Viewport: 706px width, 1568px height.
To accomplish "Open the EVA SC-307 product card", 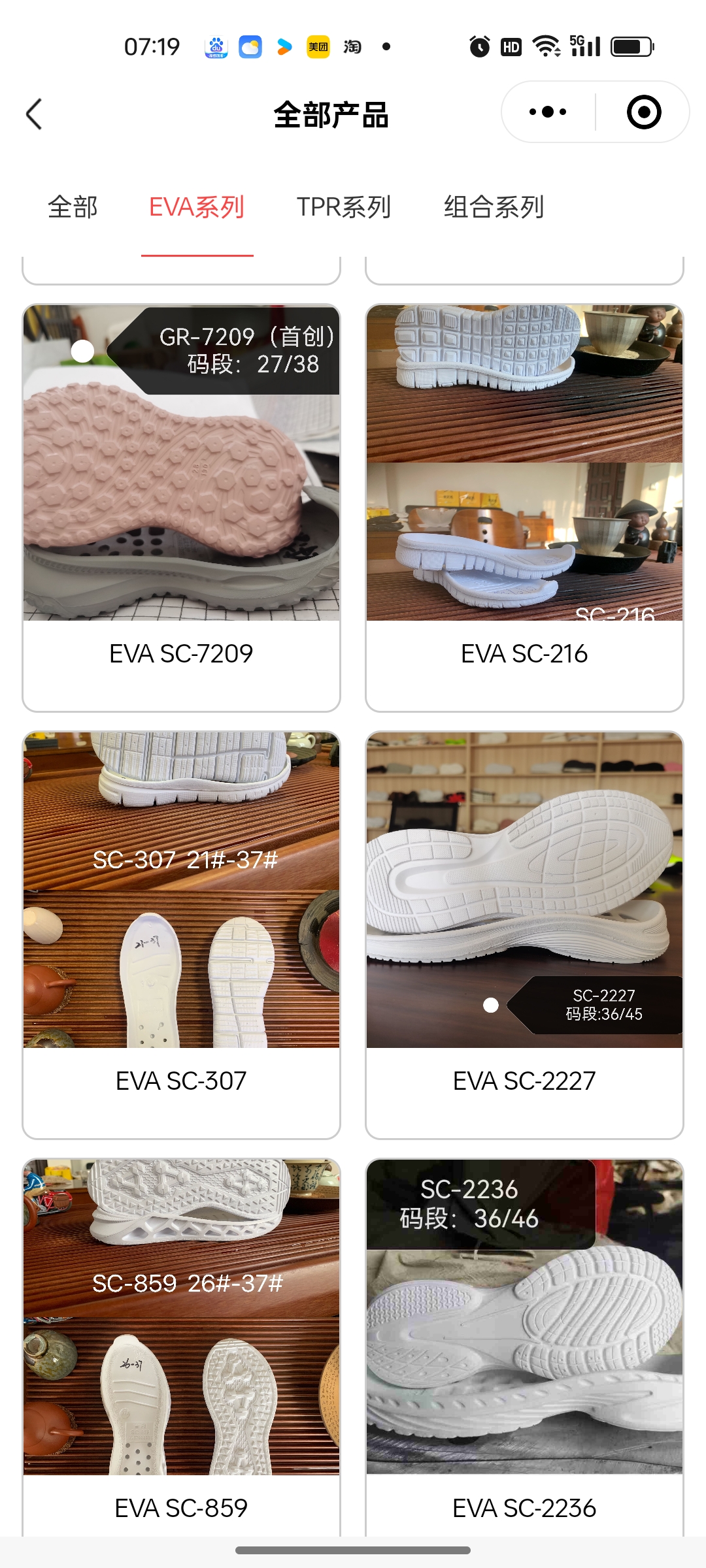I will 181,934.
